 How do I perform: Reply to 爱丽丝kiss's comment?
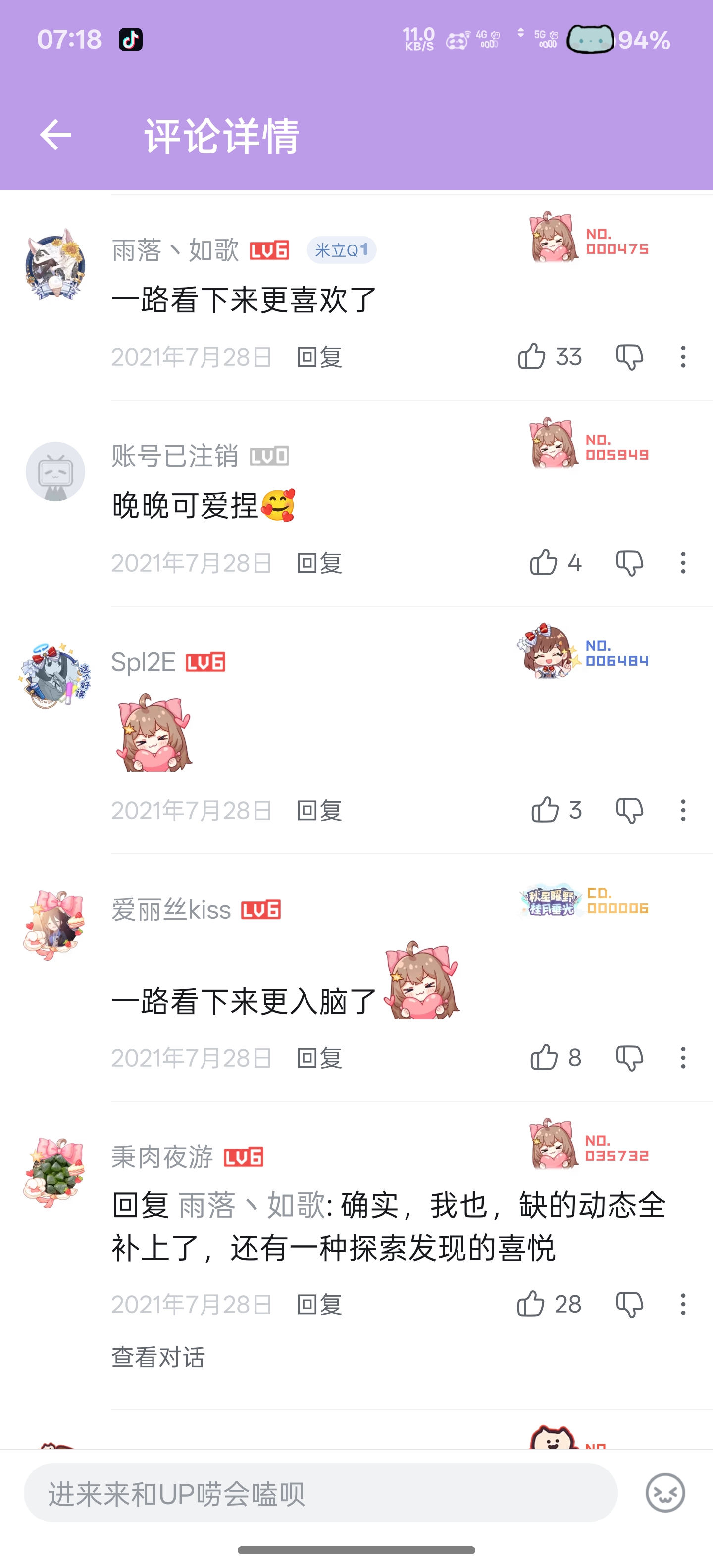pyautogui.click(x=319, y=1058)
